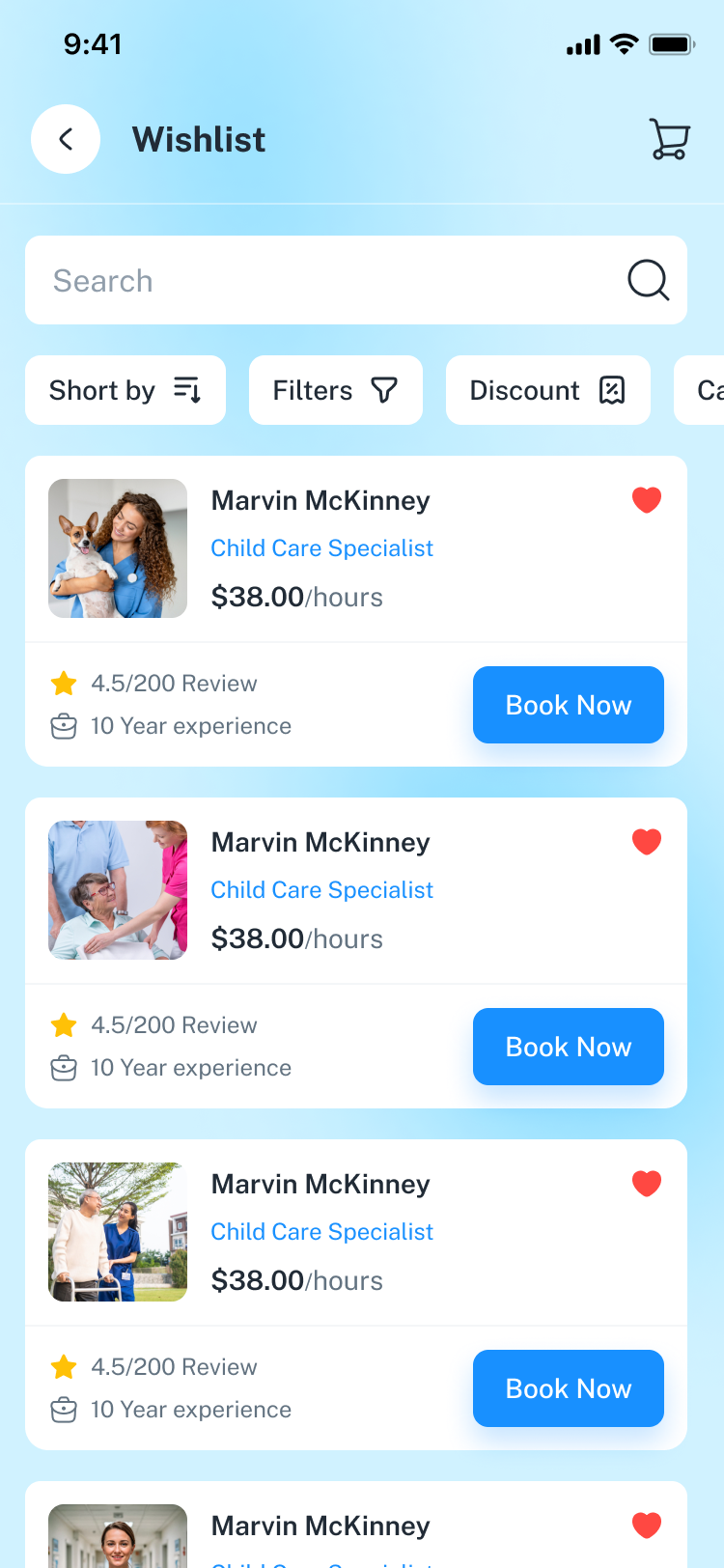Open the outdoor walker photo card
Image resolution: width=724 pixels, height=1568 pixels.
click(118, 1232)
